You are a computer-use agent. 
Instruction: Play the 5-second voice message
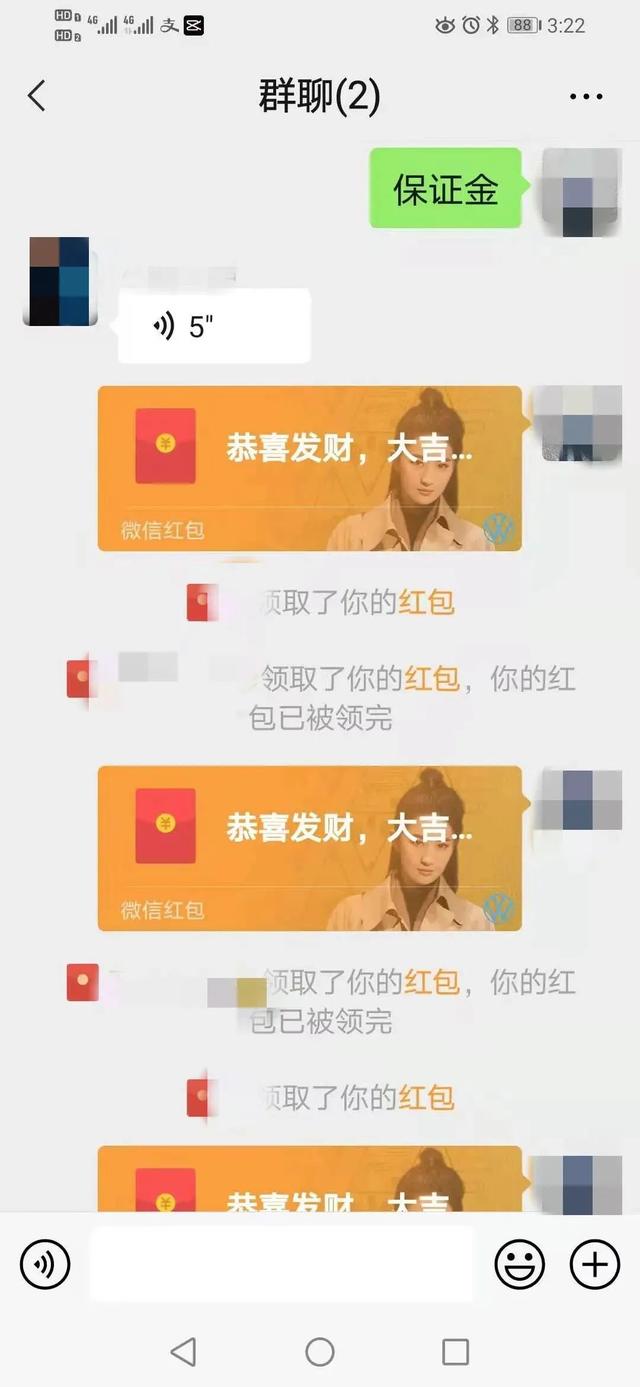point(214,325)
